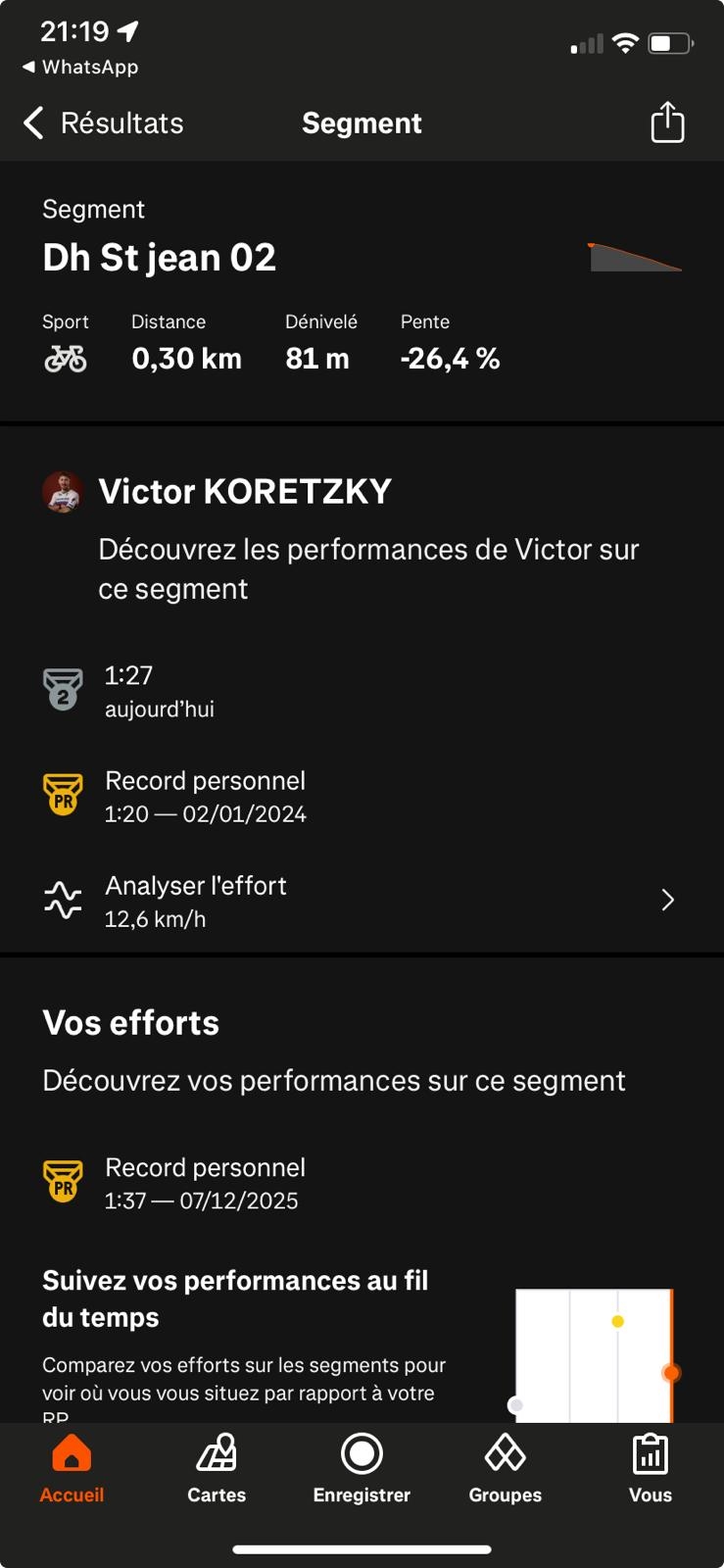Screen dimensions: 724x1568
Task: Go back to Résultats
Action: [103, 123]
